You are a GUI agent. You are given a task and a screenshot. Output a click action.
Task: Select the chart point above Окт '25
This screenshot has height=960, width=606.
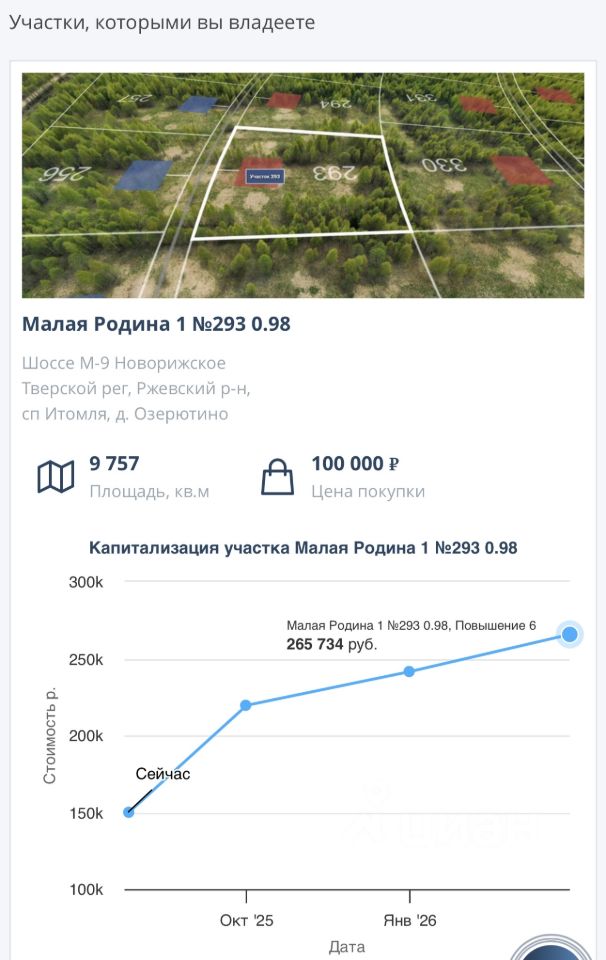tap(246, 705)
